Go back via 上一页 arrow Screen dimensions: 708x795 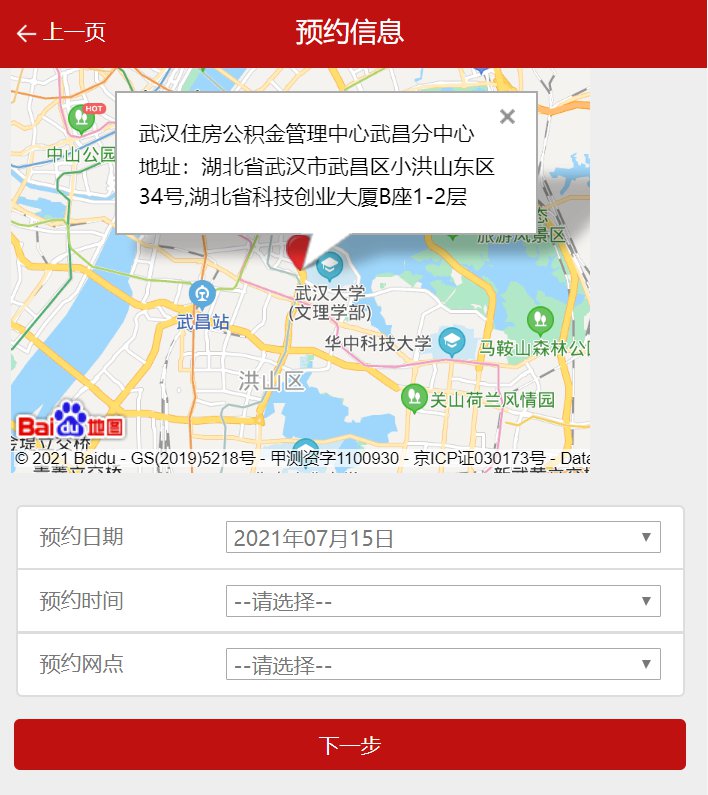click(60, 33)
